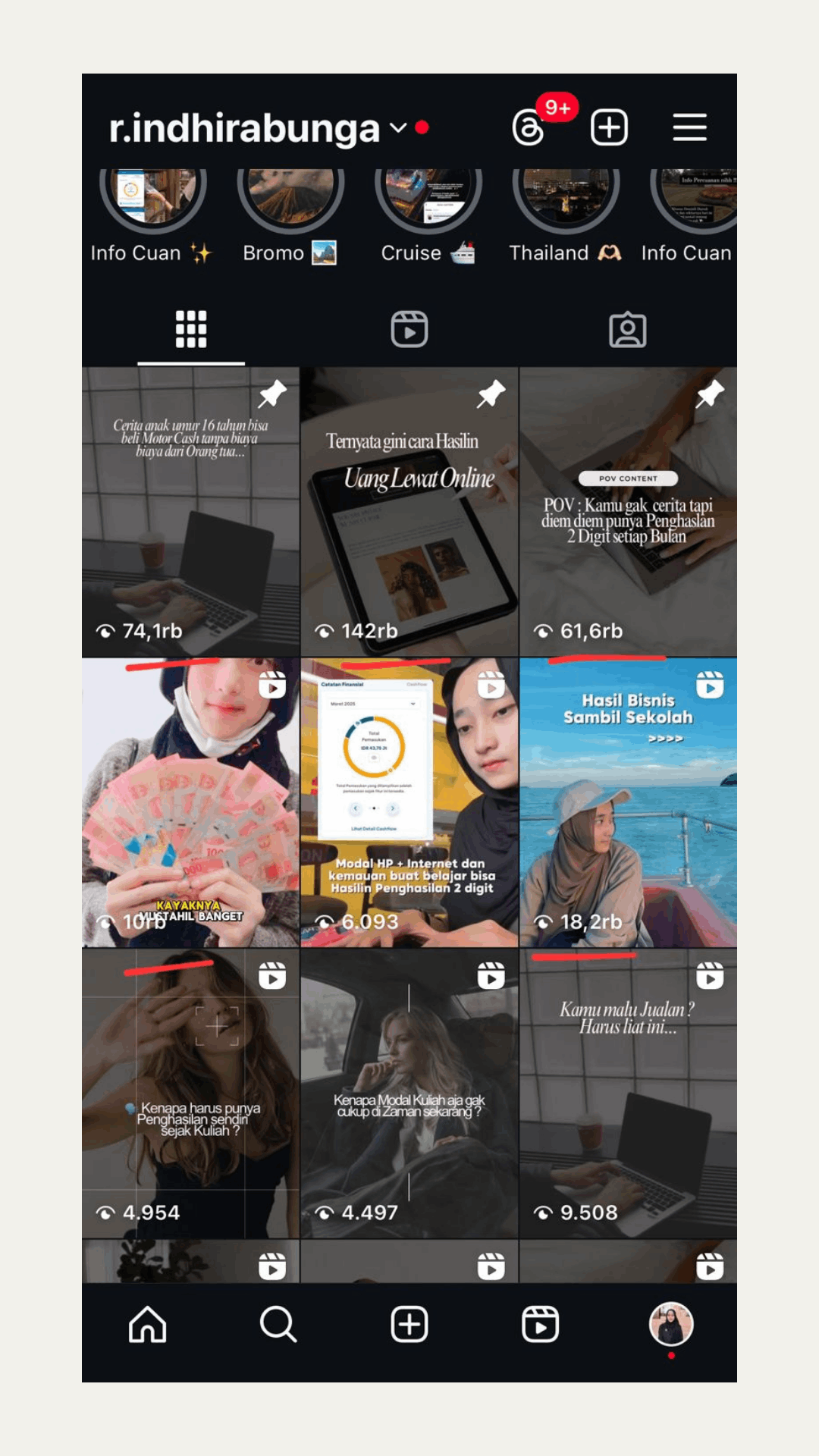Open pinned post with 74,1rb views
Screen dimensions: 819x1456
190,512
